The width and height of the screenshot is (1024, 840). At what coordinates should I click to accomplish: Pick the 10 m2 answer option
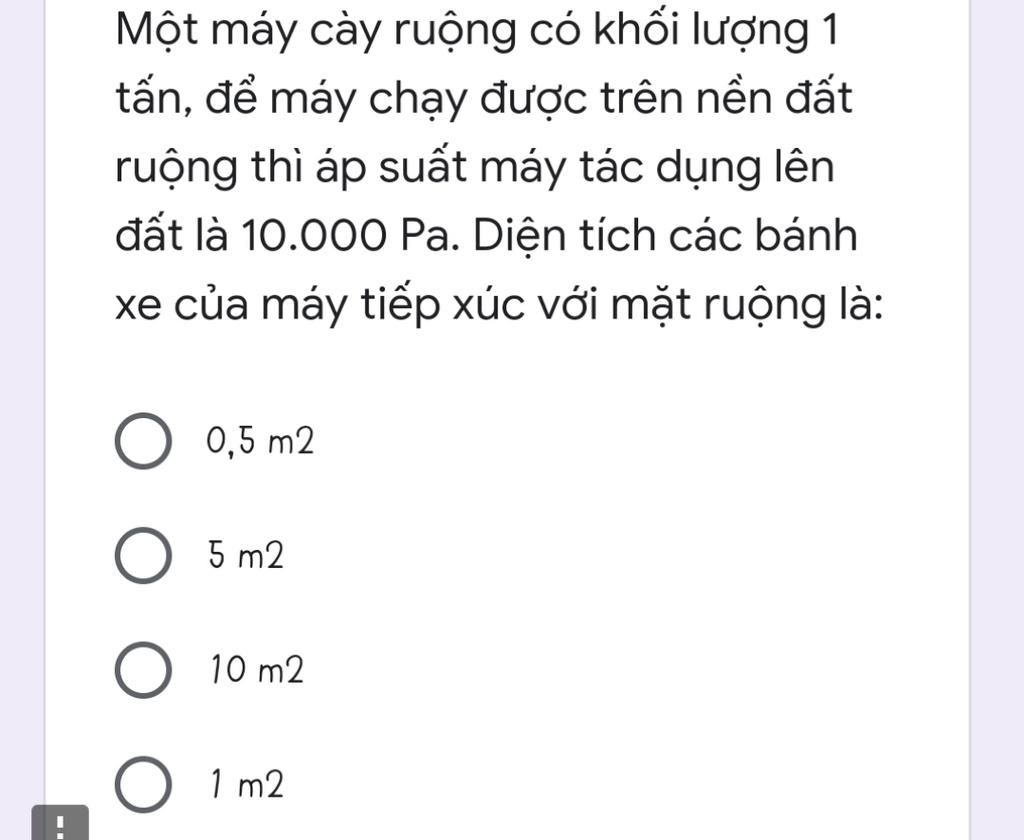[143, 671]
